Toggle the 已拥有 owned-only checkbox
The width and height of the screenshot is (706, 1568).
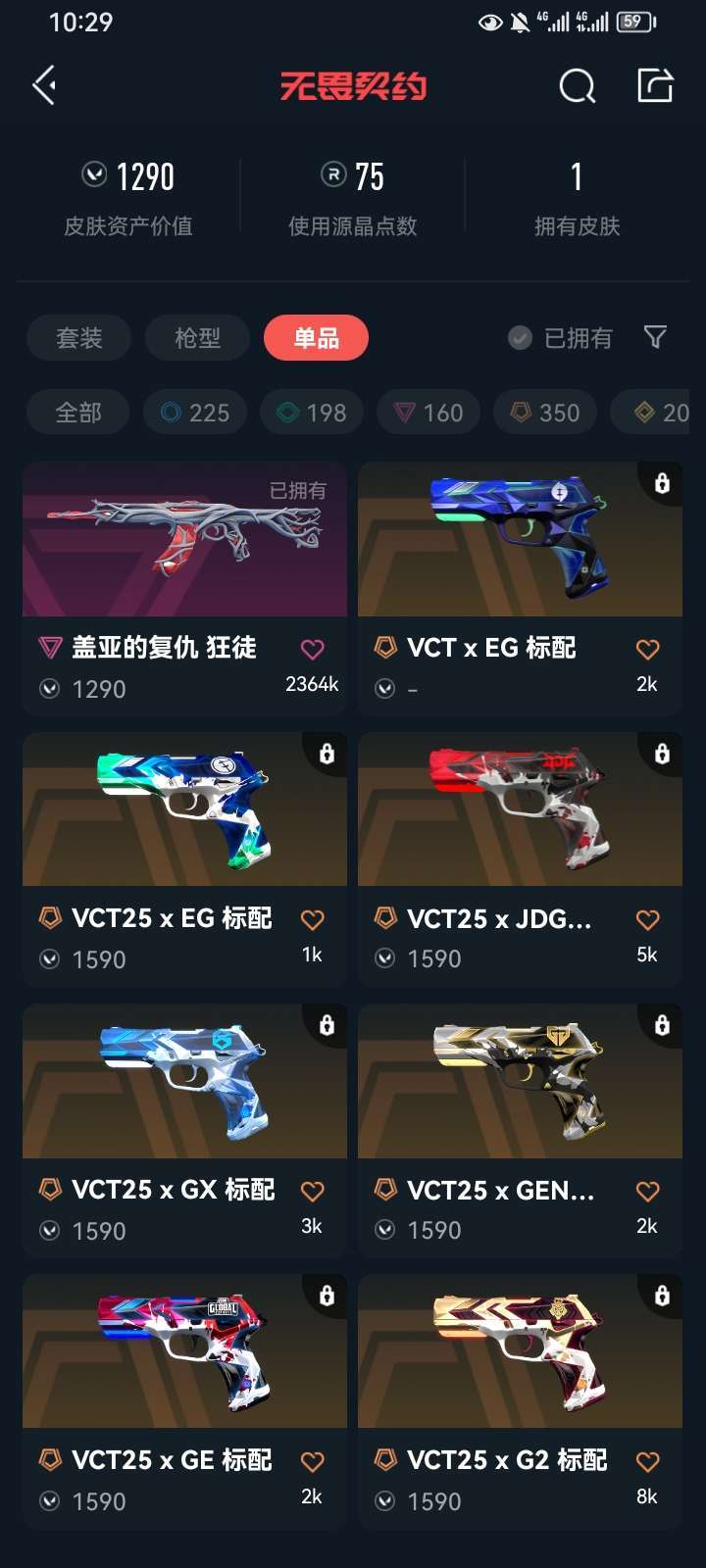521,338
